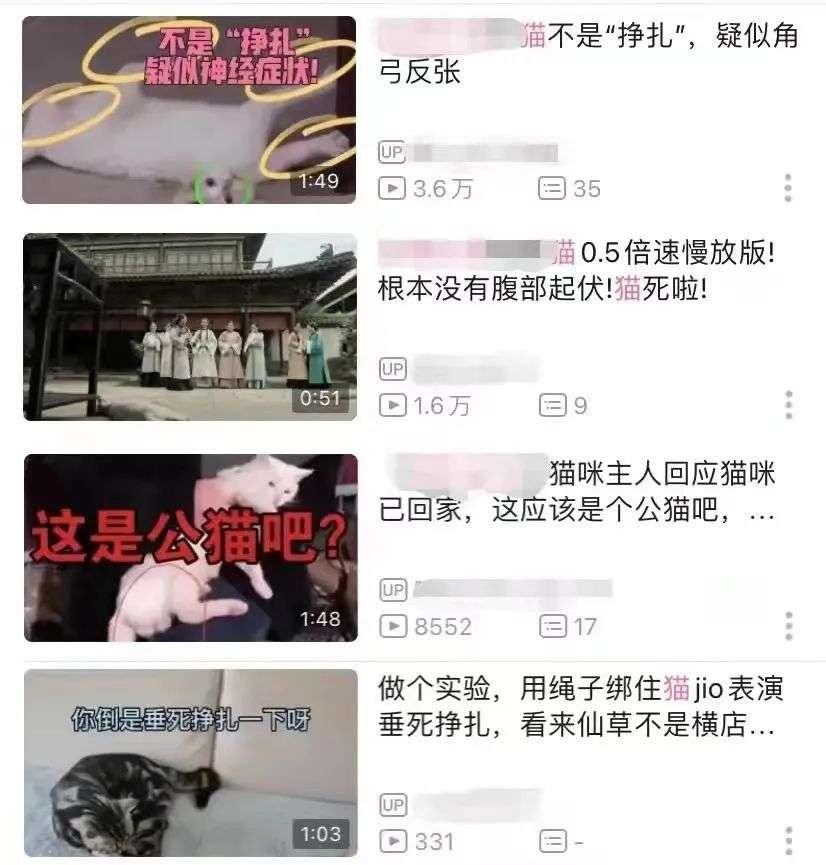Screen dimensions: 826x865
Task: Open the three-dot menu for 做个实验 video
Action: tap(788, 840)
